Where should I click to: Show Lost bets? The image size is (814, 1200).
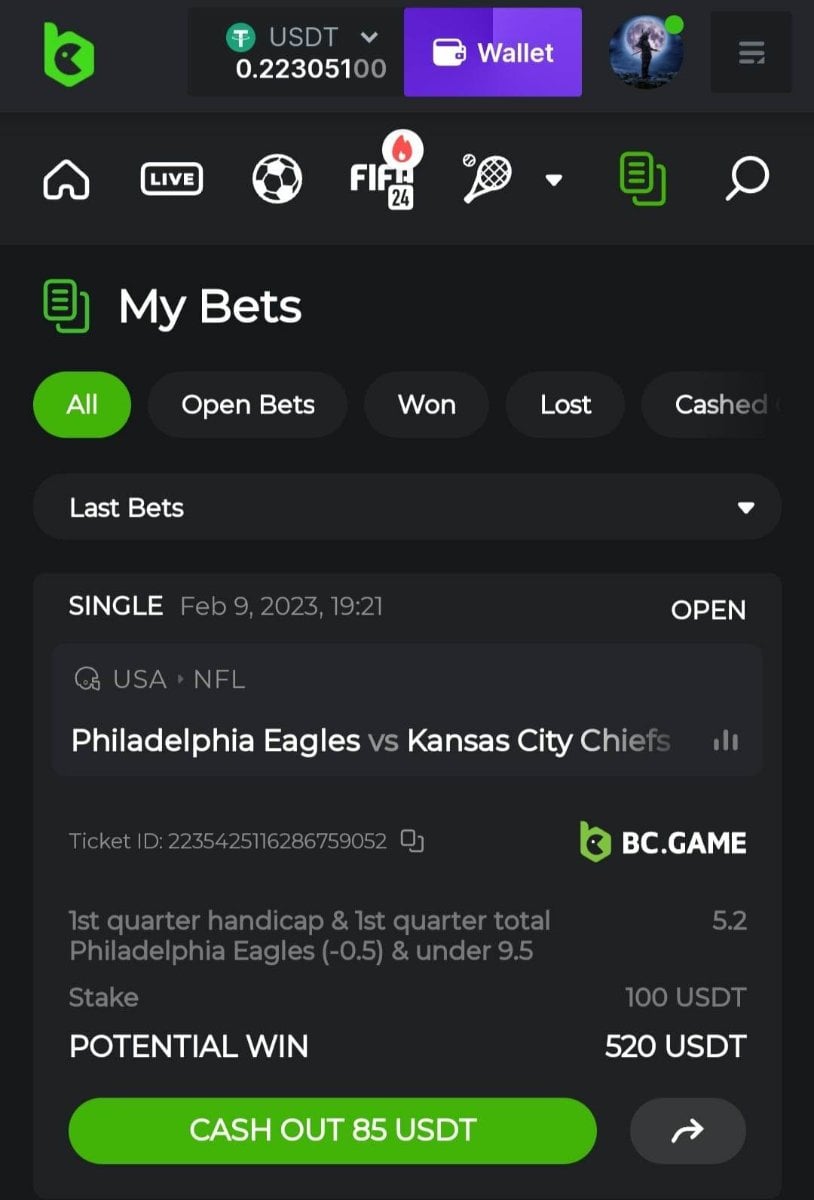coord(565,405)
